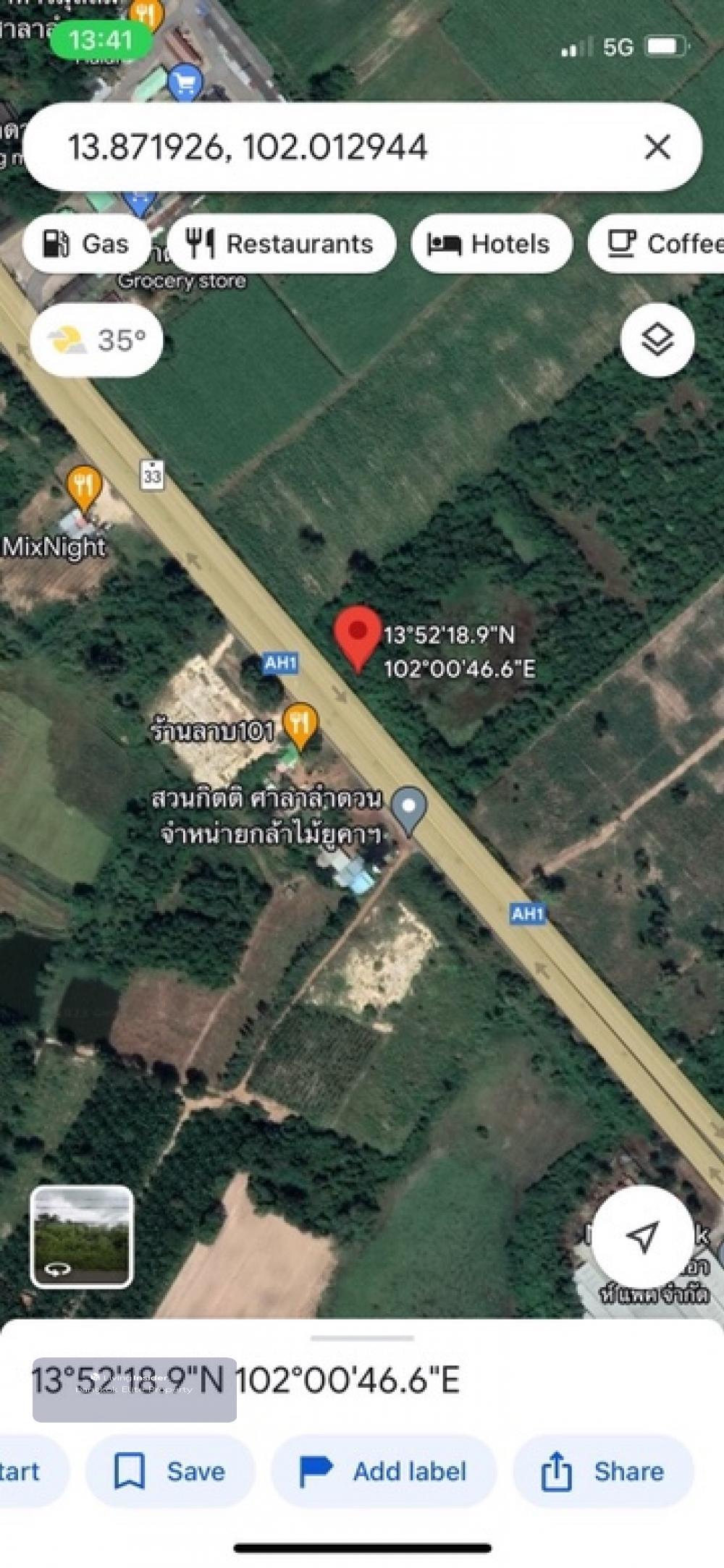The height and width of the screenshot is (1568, 724).
Task: Open the map layers button
Action: click(657, 339)
